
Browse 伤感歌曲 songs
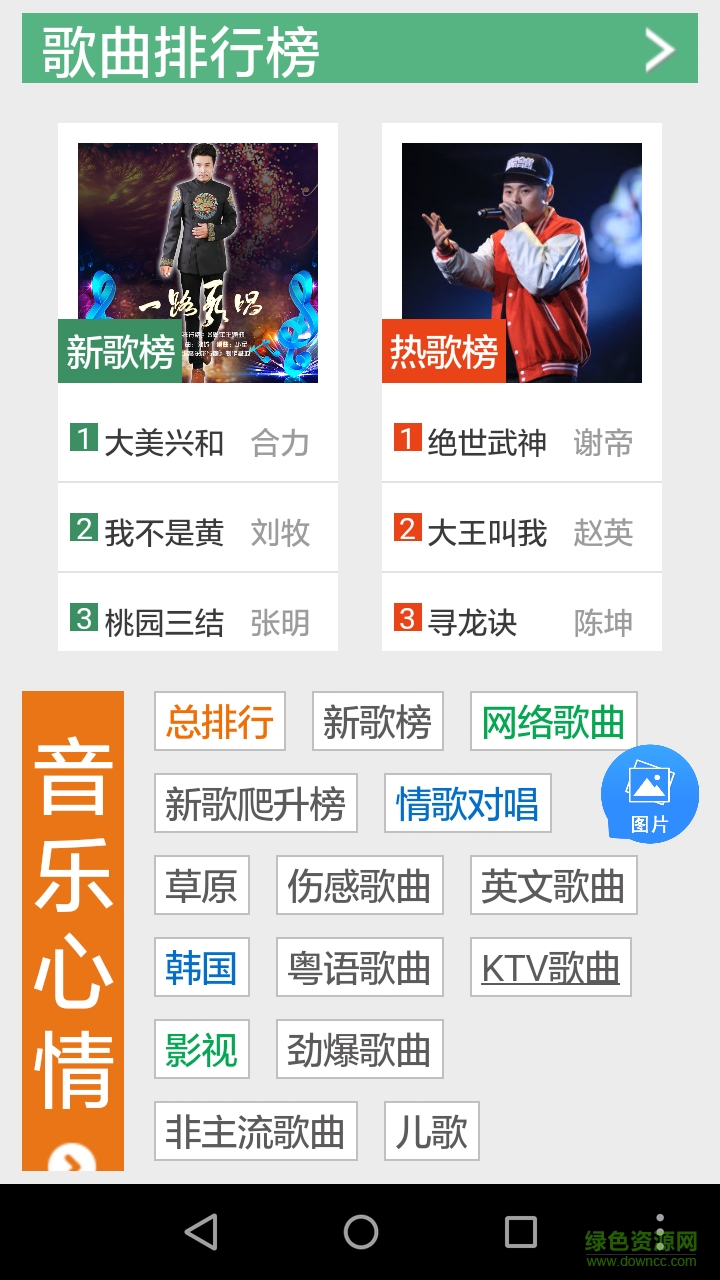(x=359, y=885)
